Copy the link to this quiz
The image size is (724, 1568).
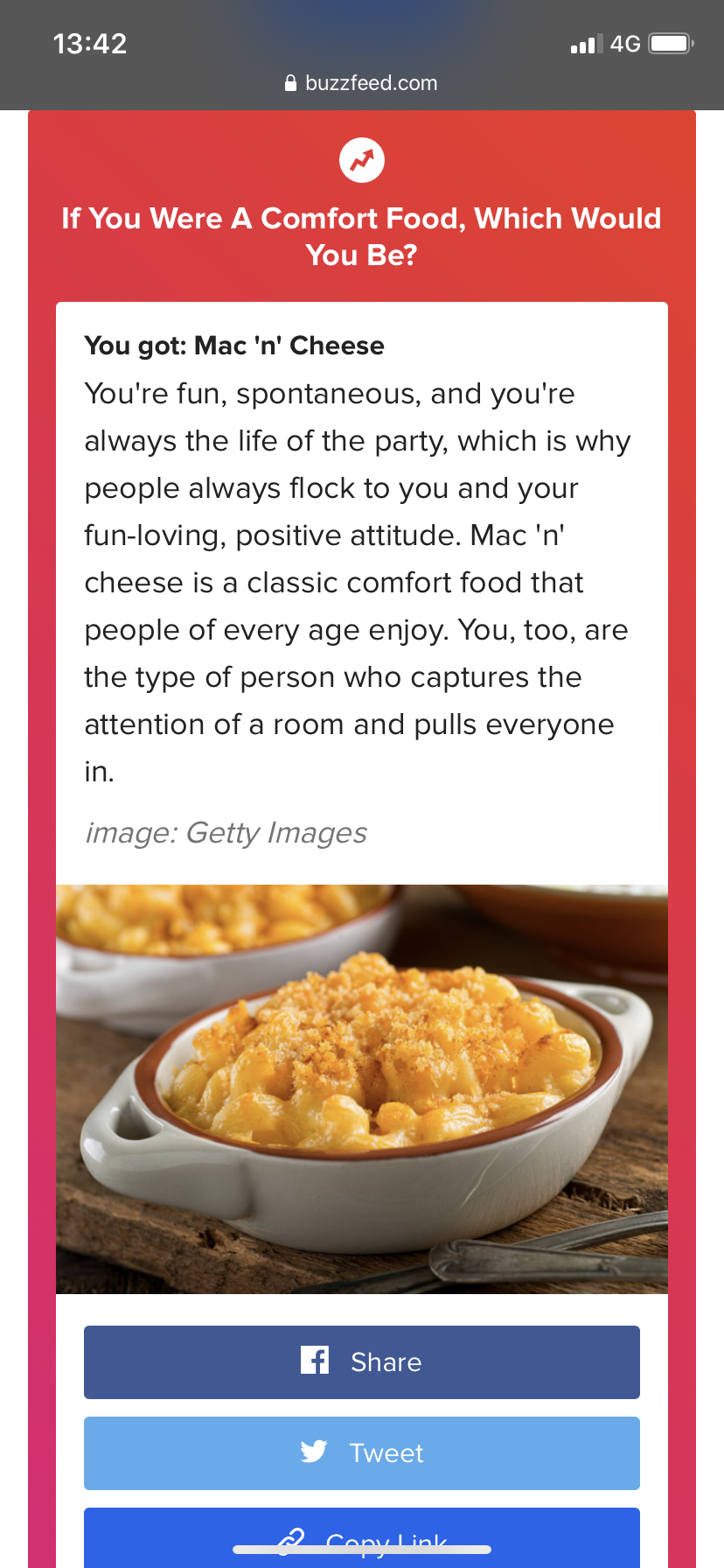(x=362, y=1537)
